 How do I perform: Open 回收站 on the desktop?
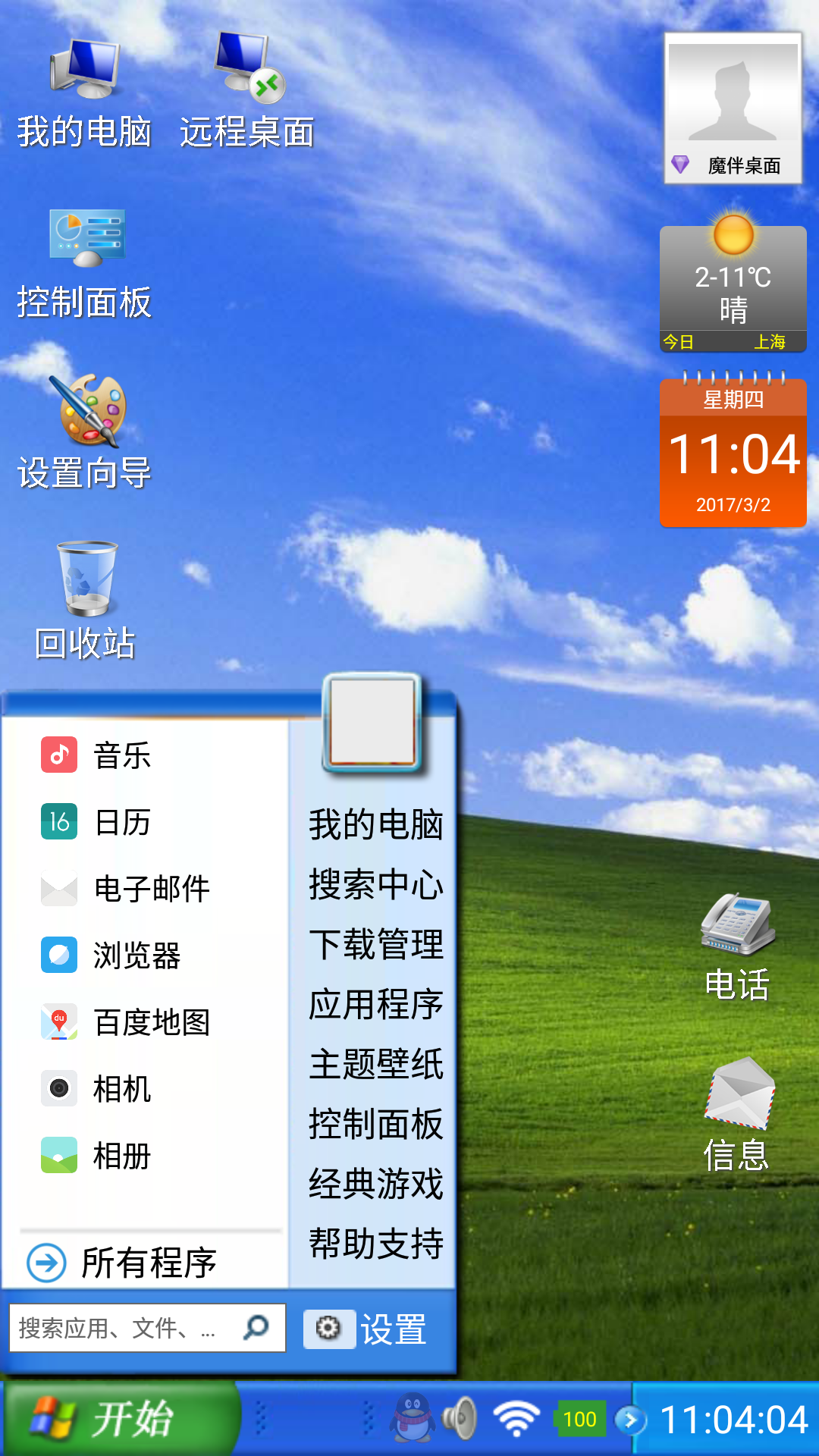(x=86, y=599)
